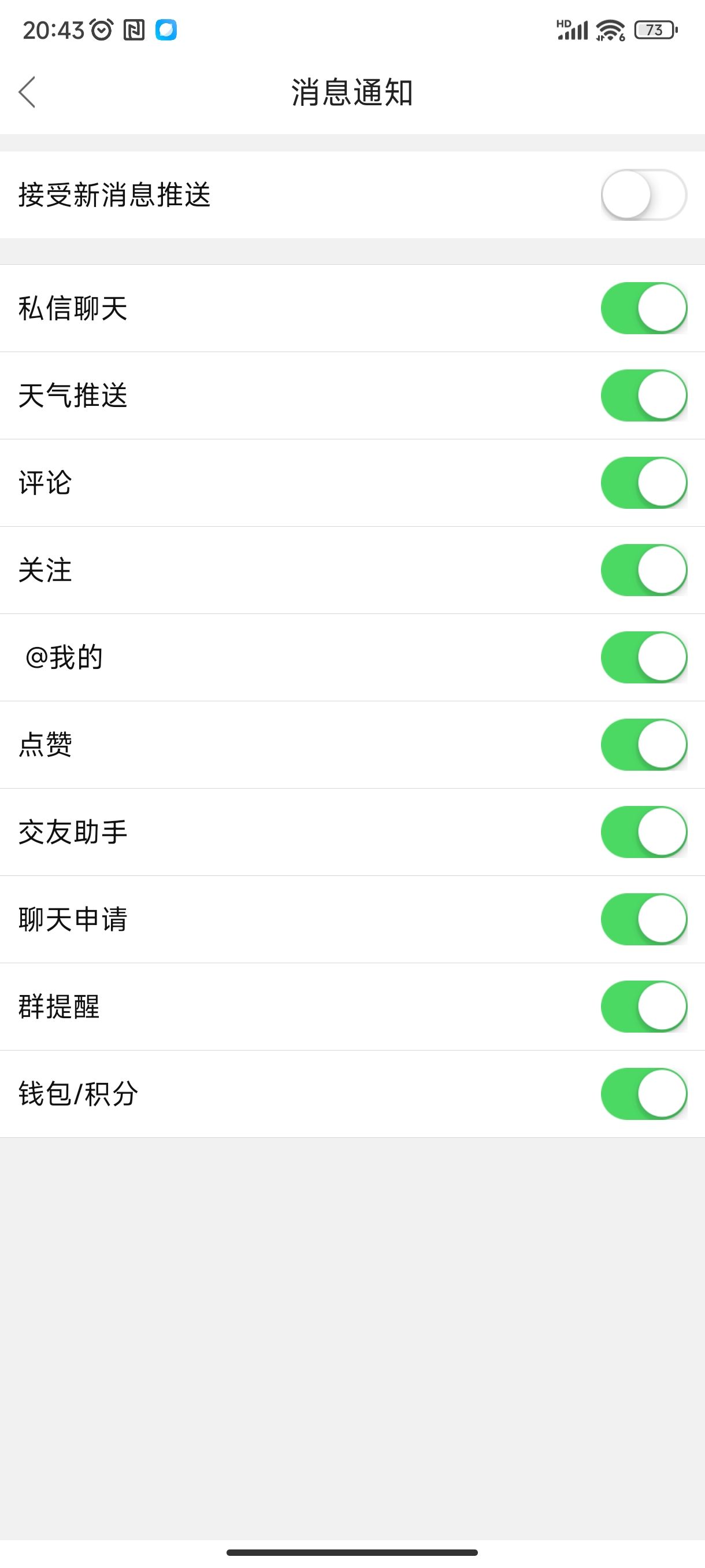The height and width of the screenshot is (1568, 705).
Task: Switch off 交友助手 toggle
Action: click(644, 832)
